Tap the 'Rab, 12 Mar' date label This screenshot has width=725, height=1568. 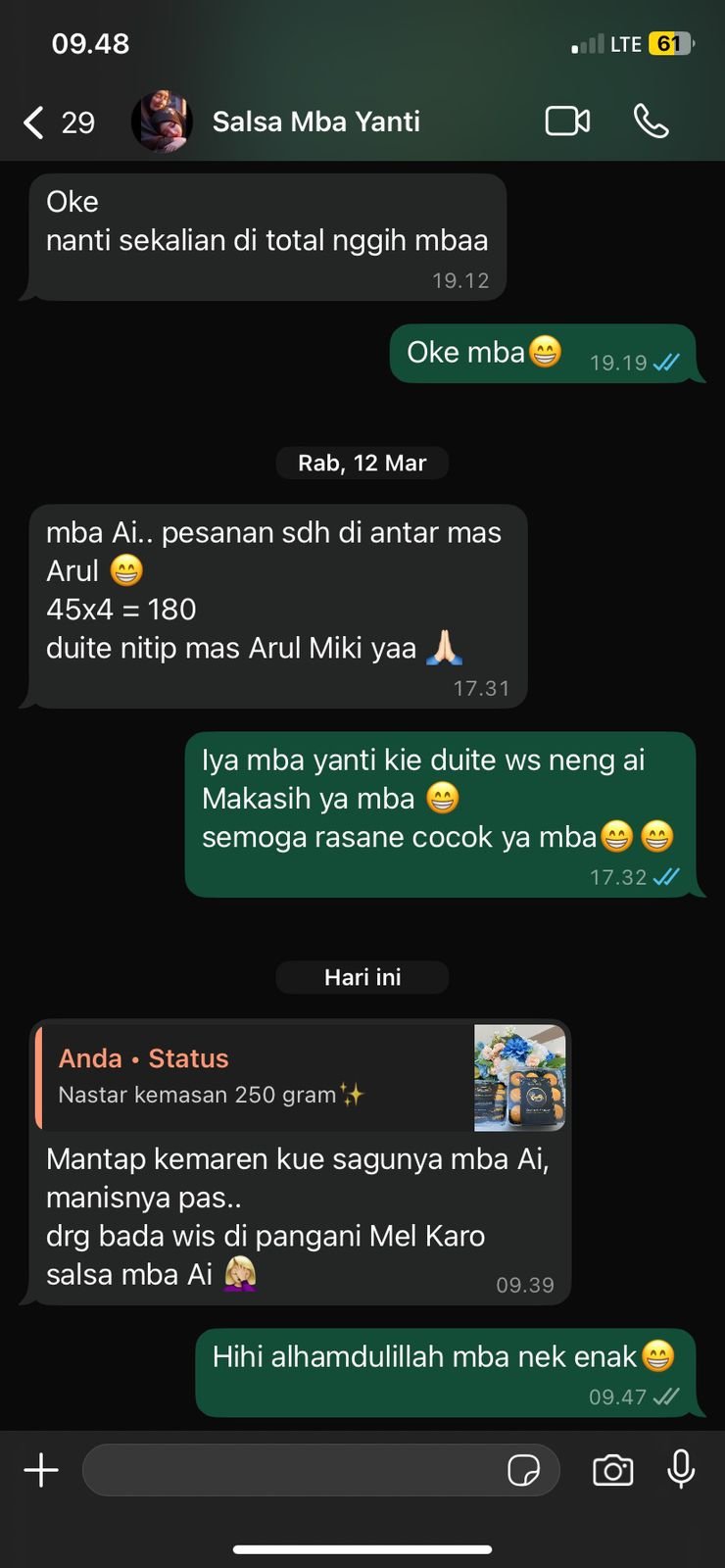[362, 463]
